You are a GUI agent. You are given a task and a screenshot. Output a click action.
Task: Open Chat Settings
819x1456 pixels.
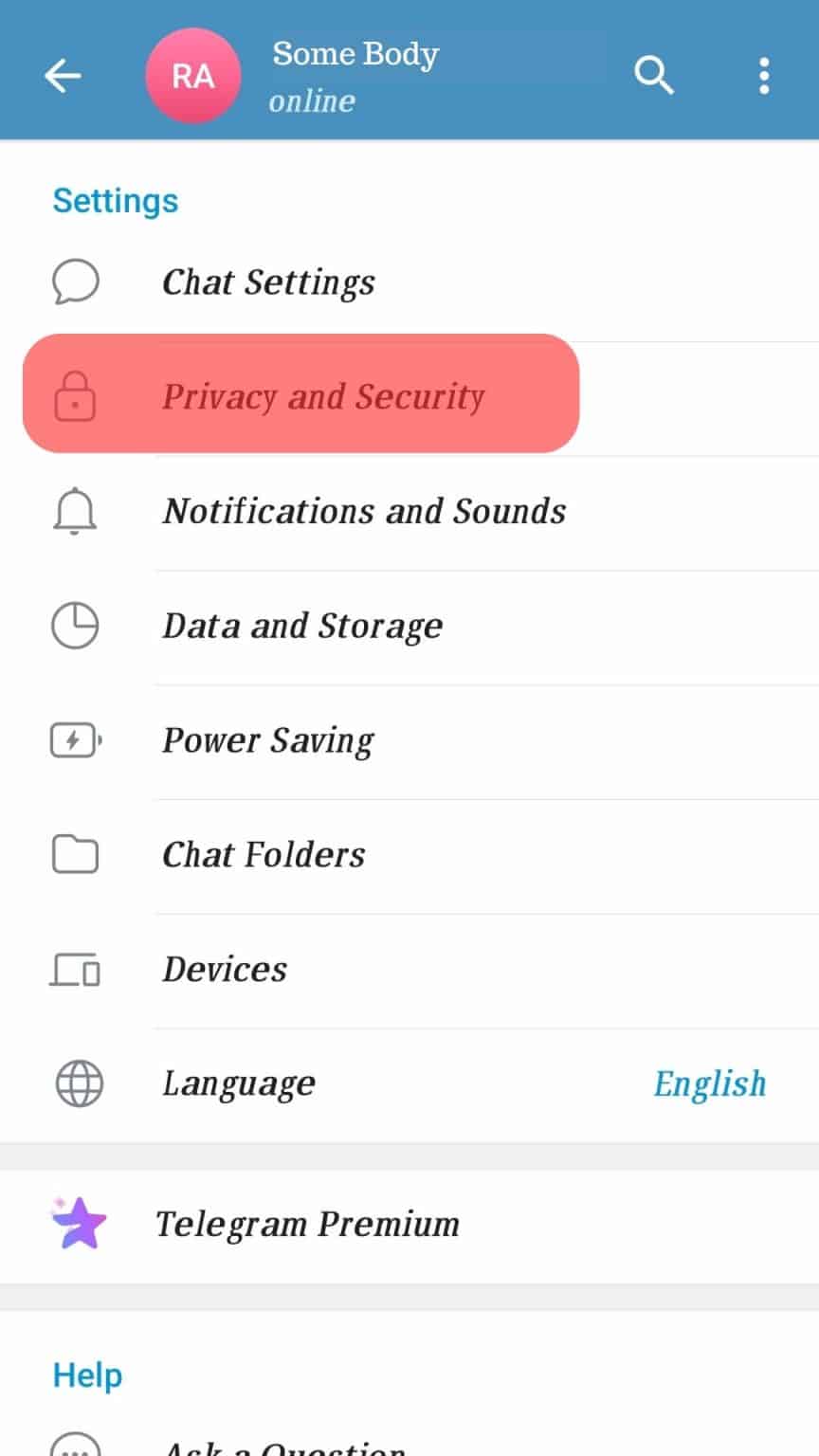pos(268,282)
